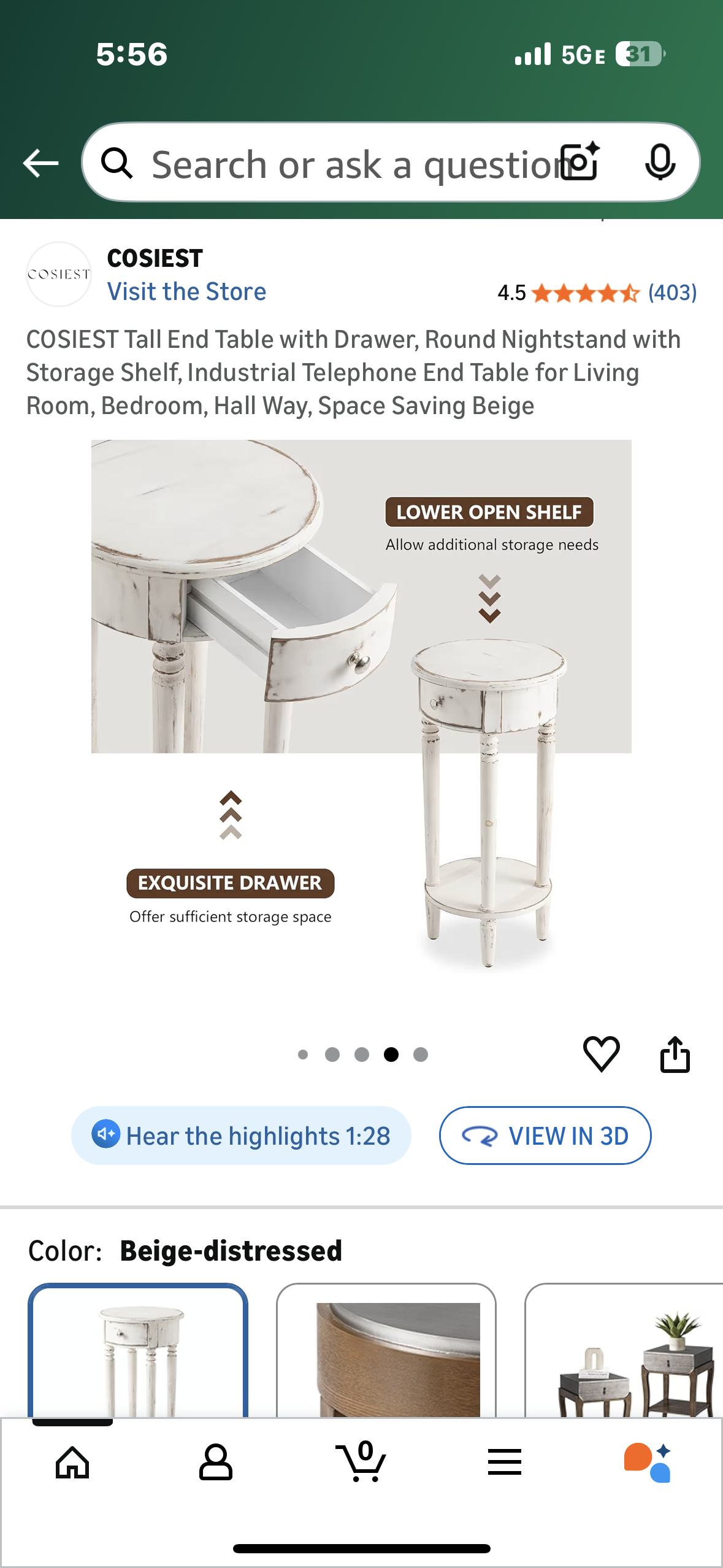The width and height of the screenshot is (723, 1568).
Task: Select the fourth image carousel dot
Action: [391, 1054]
